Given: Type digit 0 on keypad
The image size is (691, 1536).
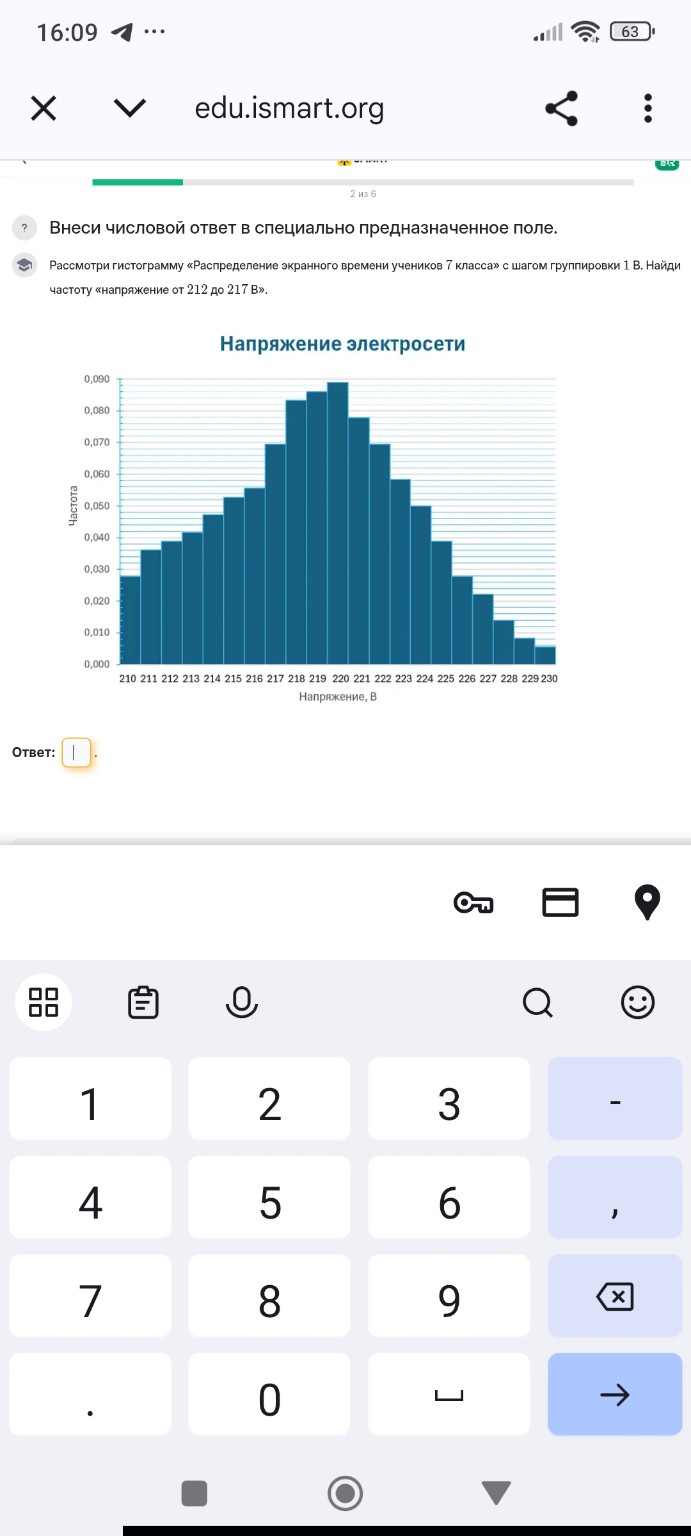Looking at the screenshot, I should tap(269, 1400).
